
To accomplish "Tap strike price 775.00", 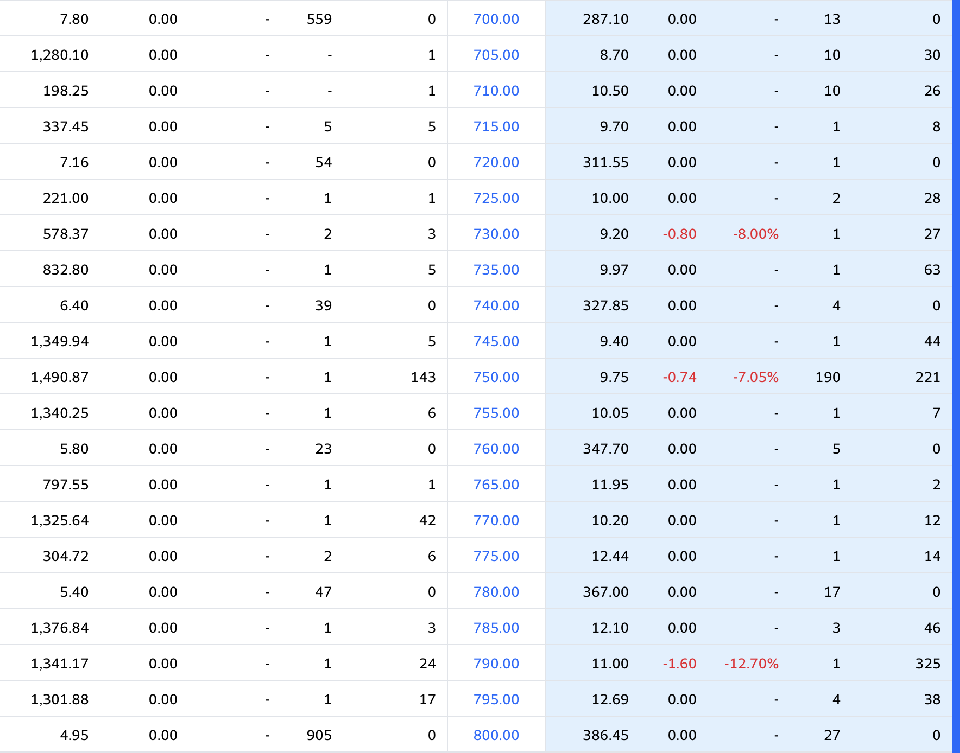I will pos(496,556).
